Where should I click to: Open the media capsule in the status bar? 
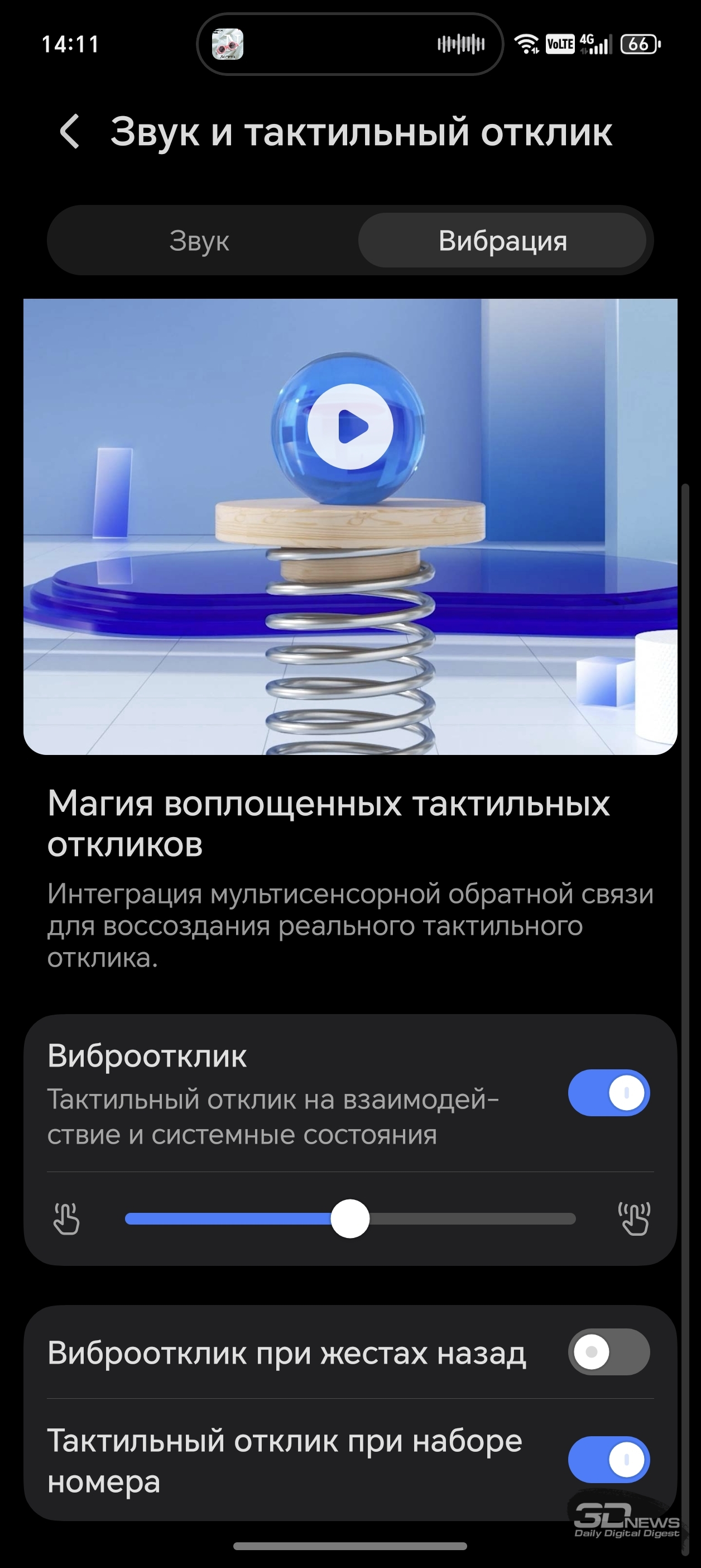[x=350, y=44]
